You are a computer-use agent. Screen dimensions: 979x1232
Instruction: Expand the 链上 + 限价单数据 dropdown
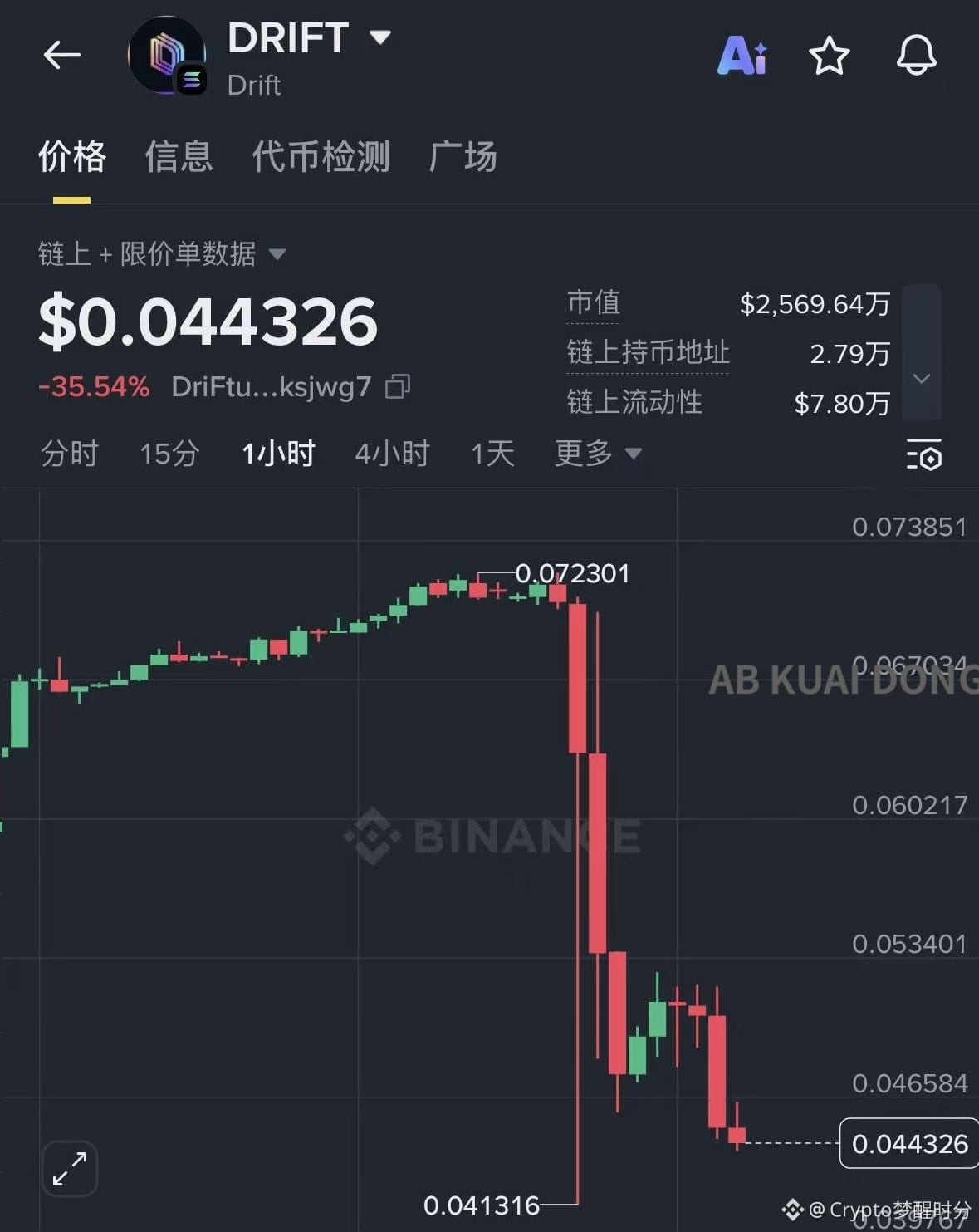click(x=277, y=254)
